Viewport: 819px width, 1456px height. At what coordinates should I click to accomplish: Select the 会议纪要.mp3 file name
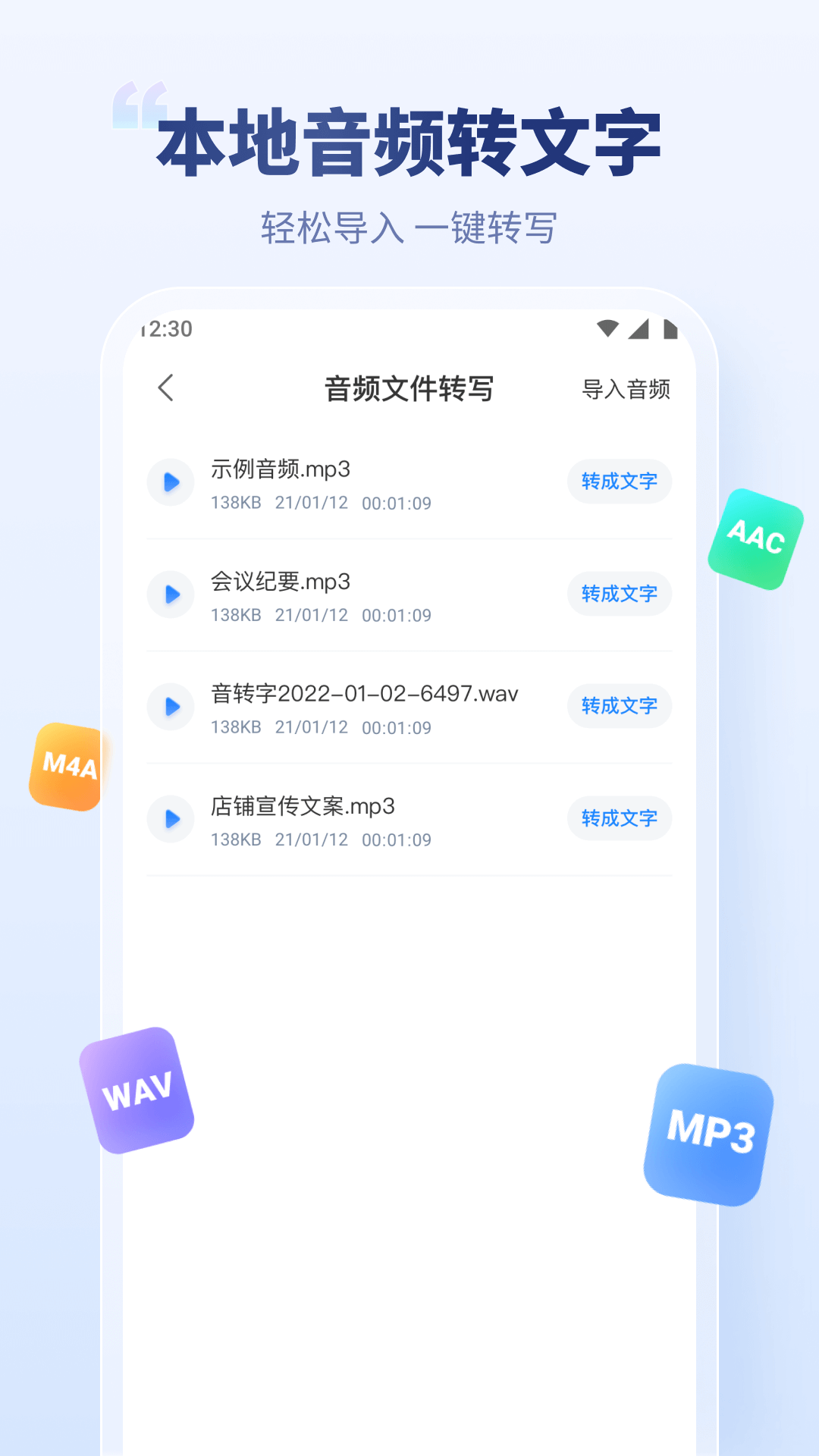point(281,582)
